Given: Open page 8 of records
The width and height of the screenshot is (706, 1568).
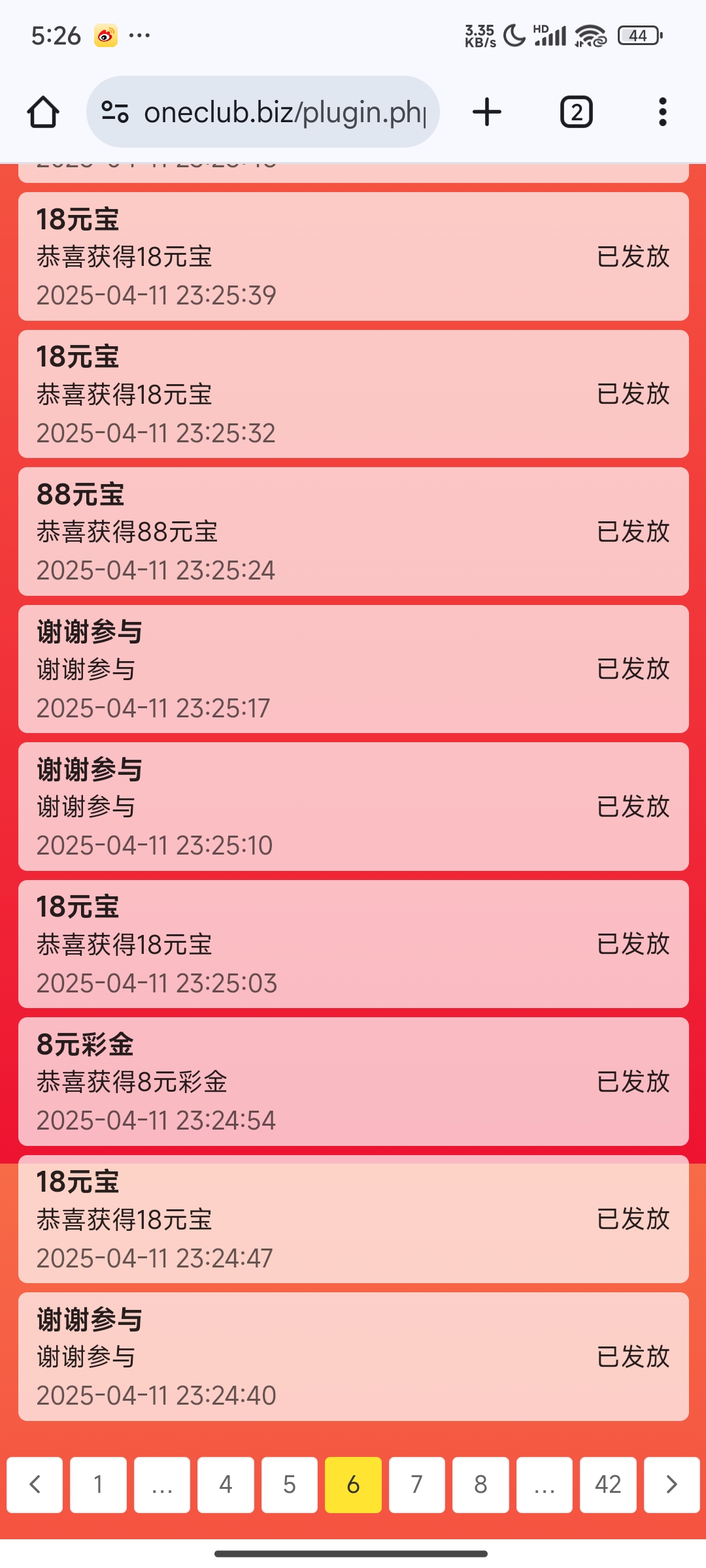Looking at the screenshot, I should (x=480, y=1485).
